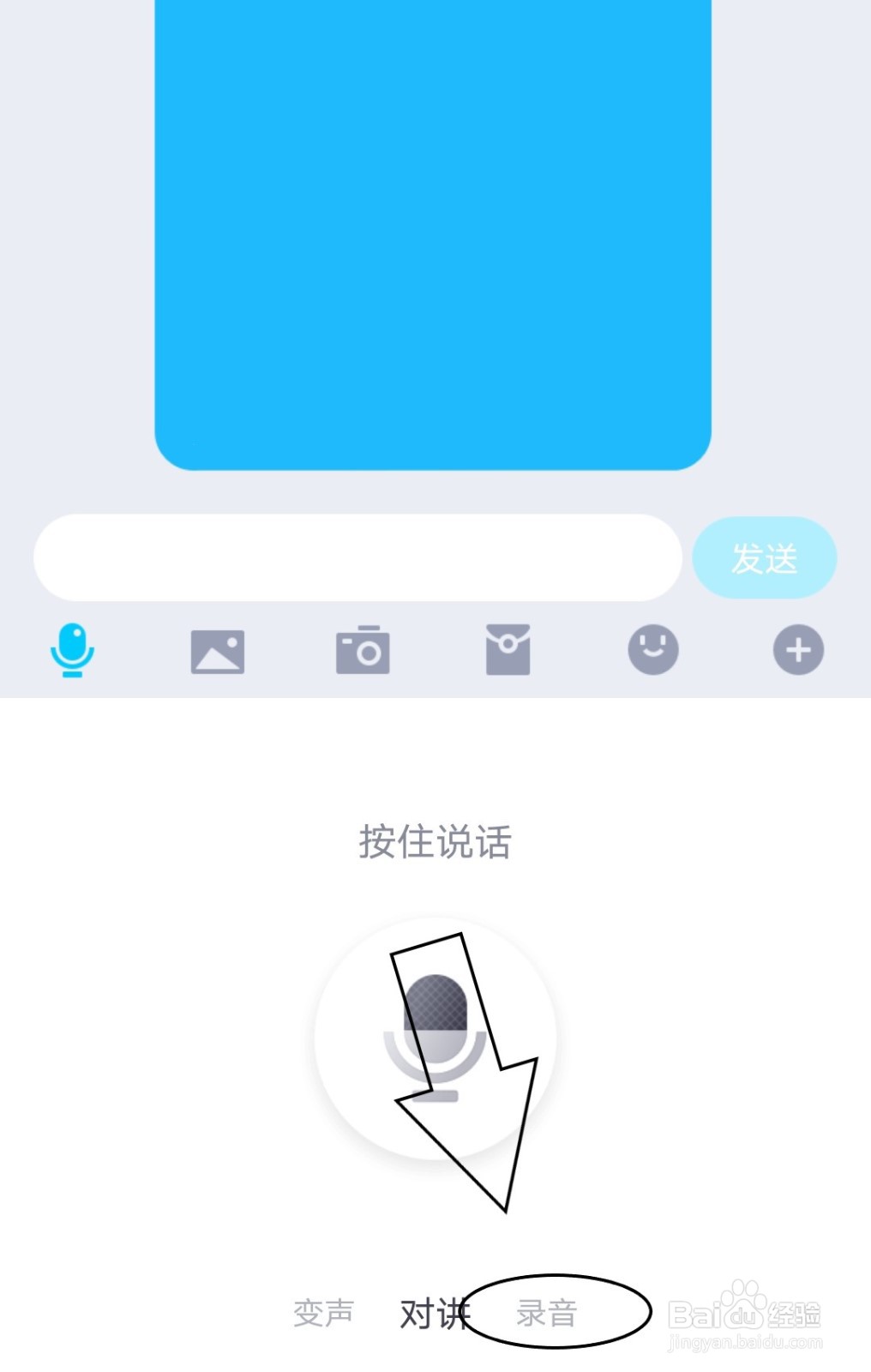Click the 按住说话 hold-to-talk label
This screenshot has width=871, height=1372.
[435, 840]
